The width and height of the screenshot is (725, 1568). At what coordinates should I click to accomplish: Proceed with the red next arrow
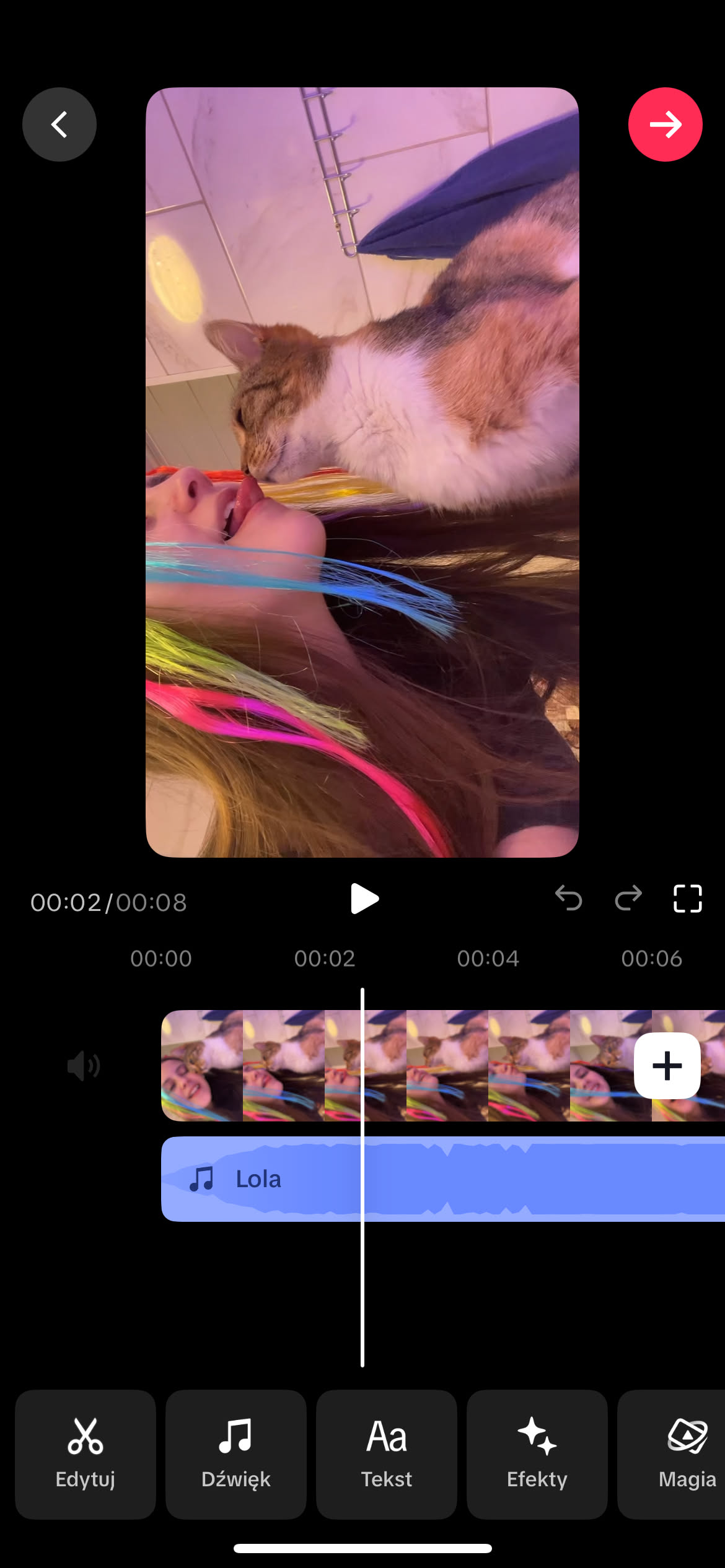tap(665, 124)
